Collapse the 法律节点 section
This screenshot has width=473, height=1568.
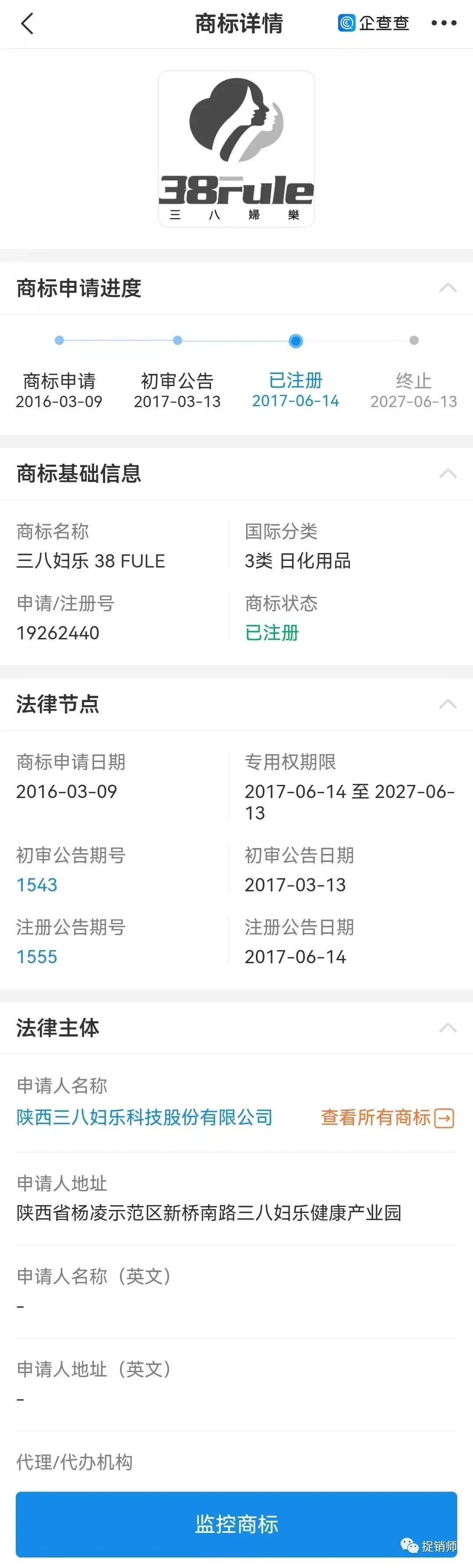448,704
